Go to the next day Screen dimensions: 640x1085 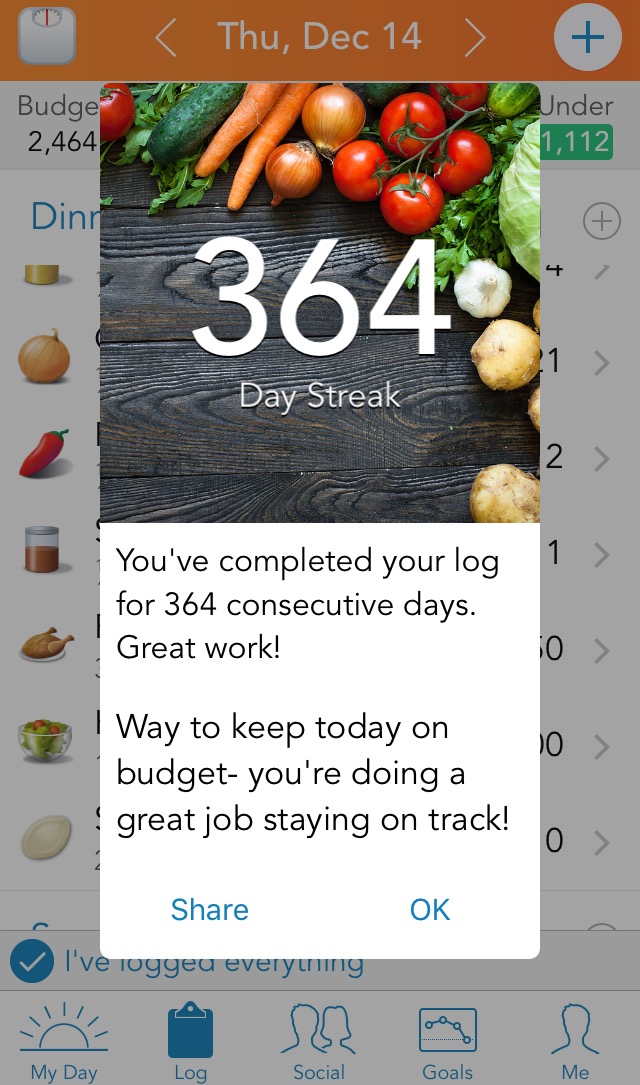point(475,39)
